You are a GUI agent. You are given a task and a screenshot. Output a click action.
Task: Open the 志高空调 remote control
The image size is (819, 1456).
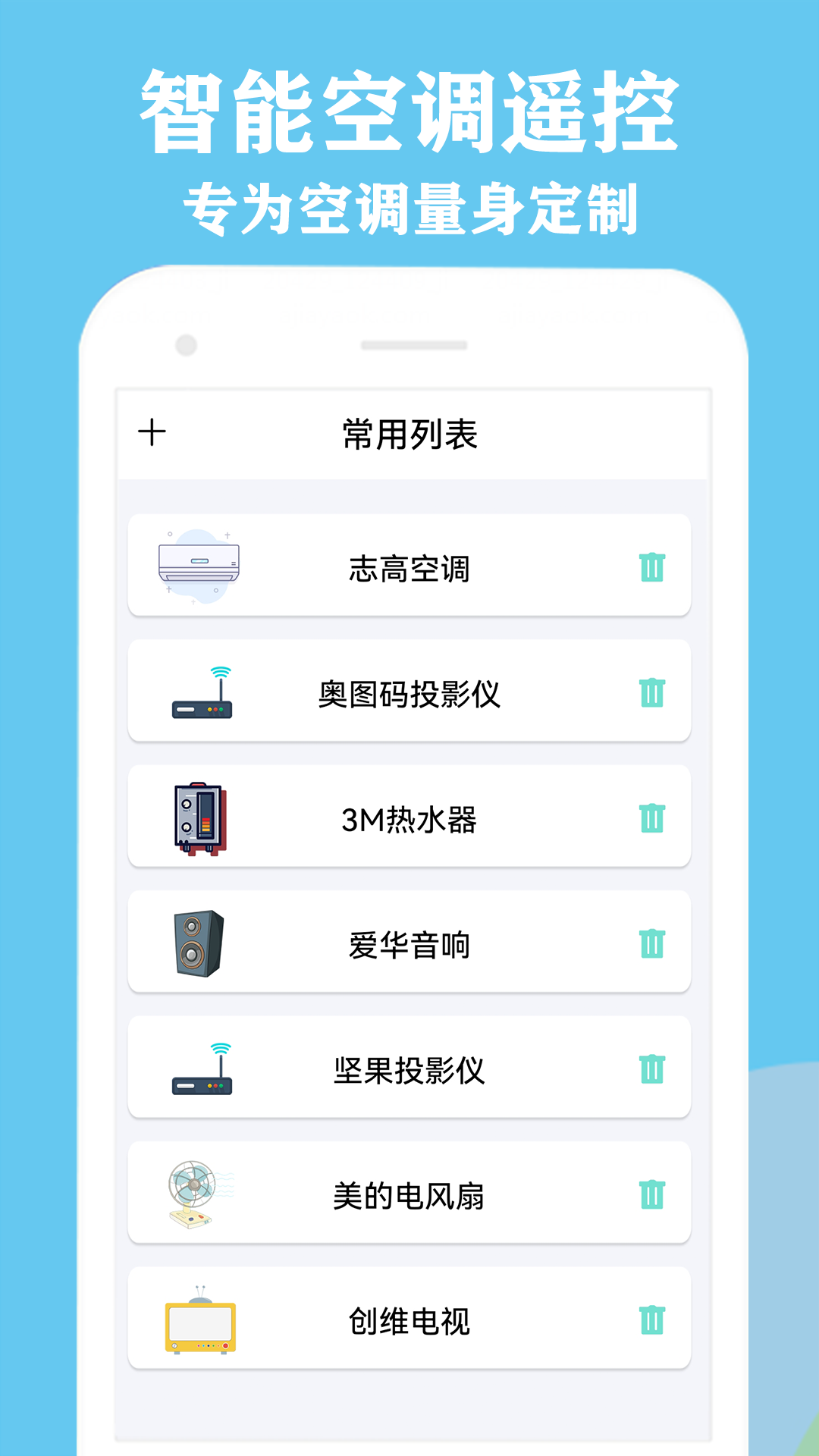click(x=409, y=565)
